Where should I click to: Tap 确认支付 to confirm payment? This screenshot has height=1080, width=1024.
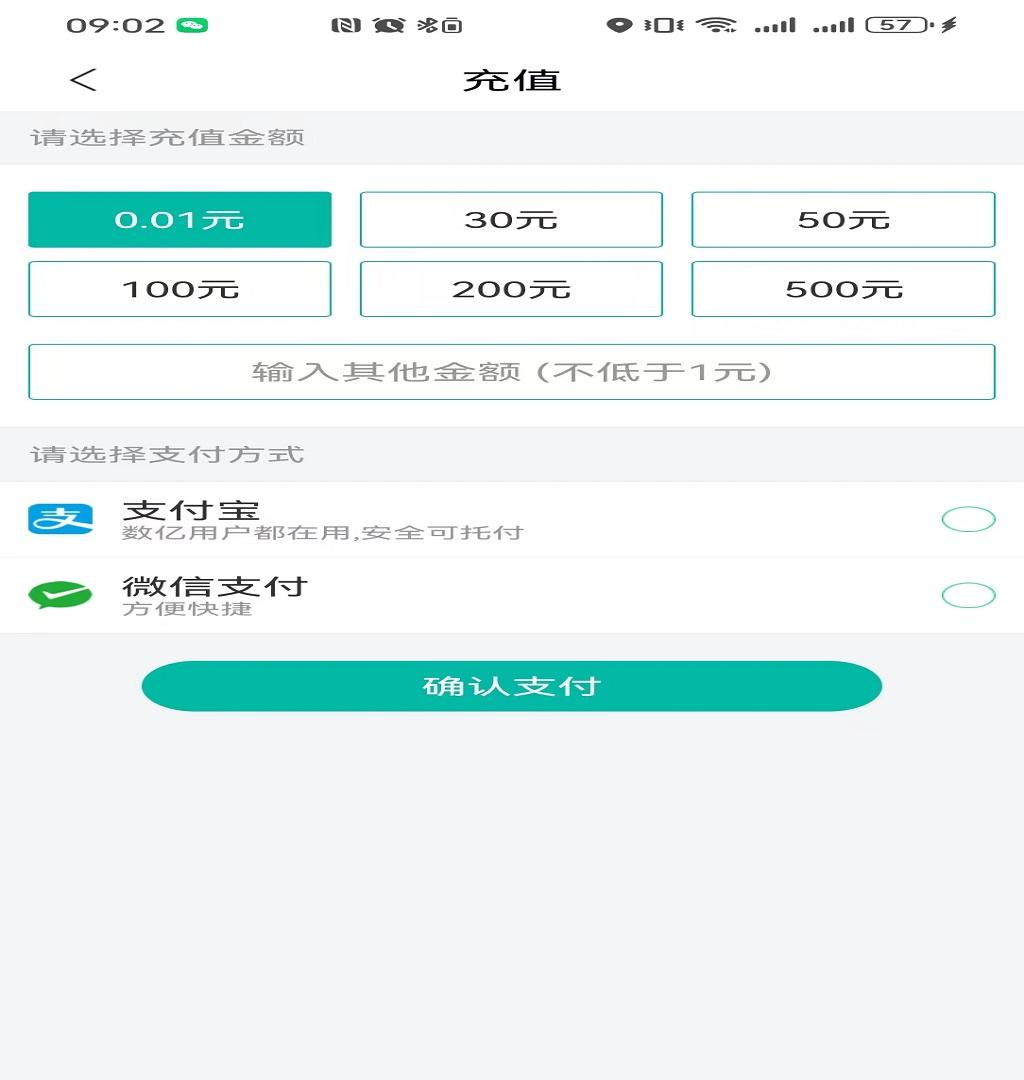[x=511, y=686]
